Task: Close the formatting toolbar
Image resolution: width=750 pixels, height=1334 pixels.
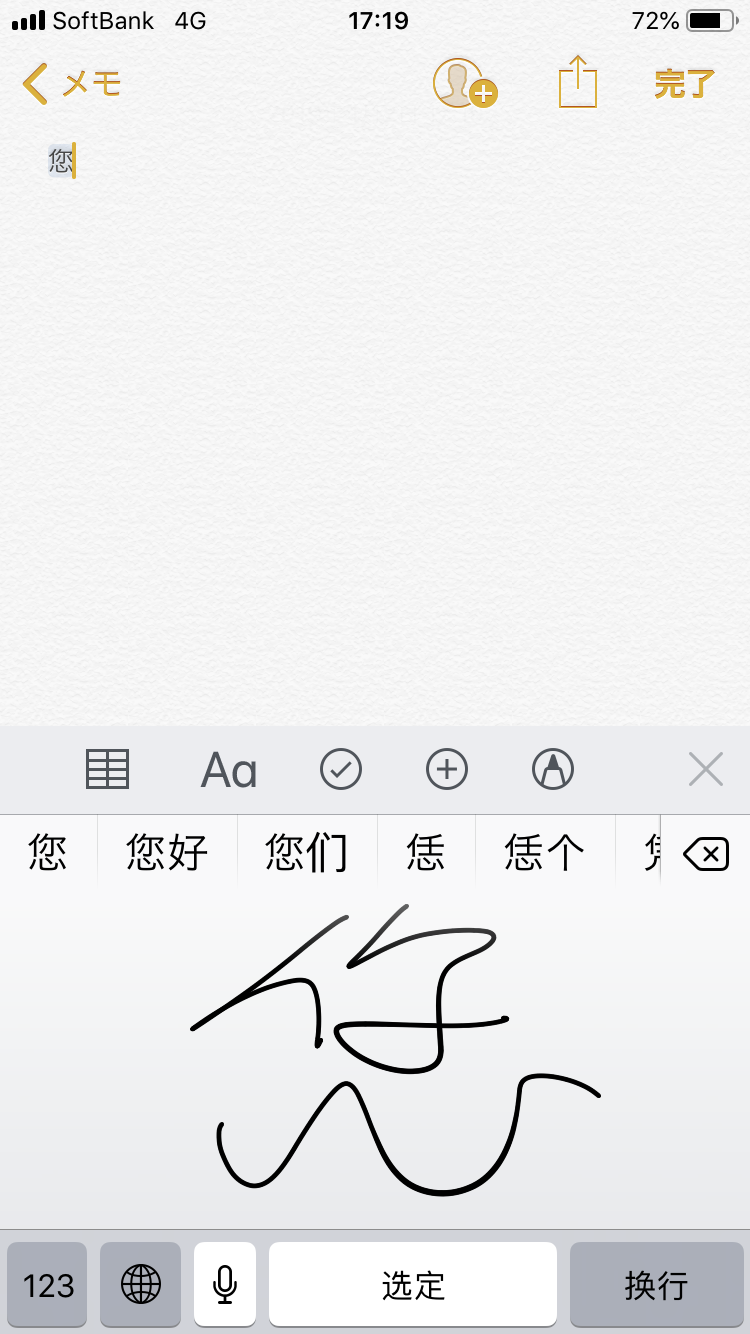Action: (x=705, y=770)
